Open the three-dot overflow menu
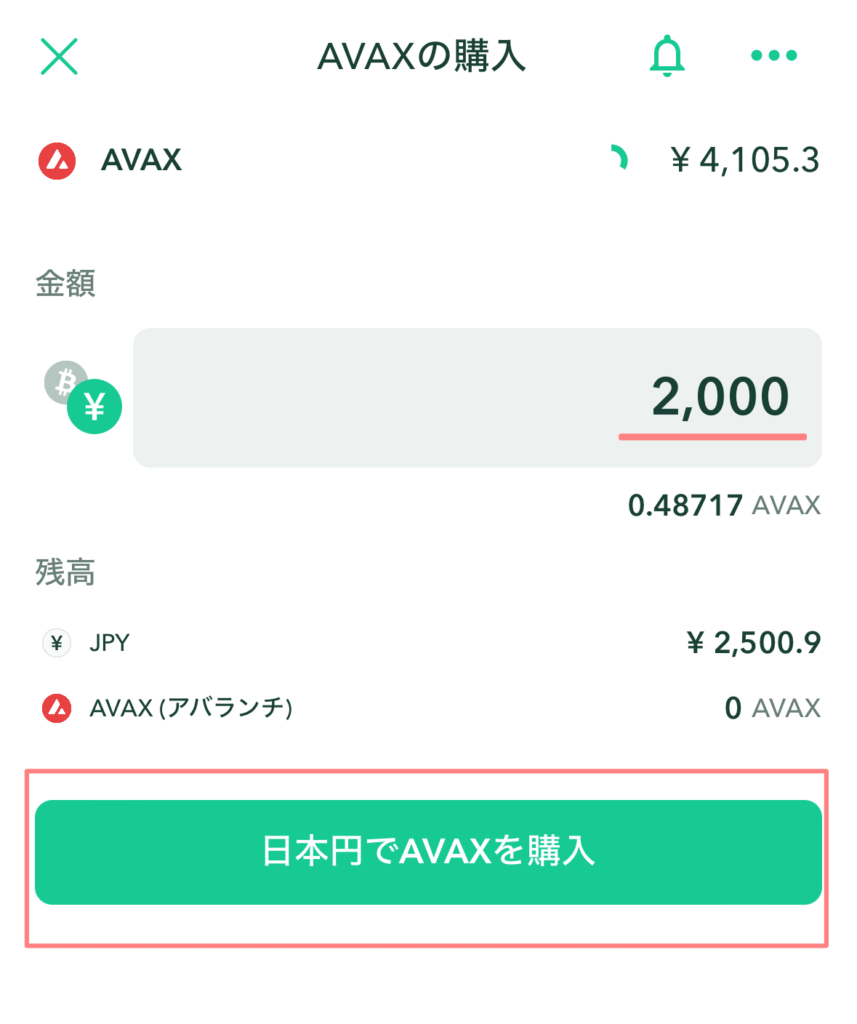Image resolution: width=857 pixels, height=1024 pixels. [774, 56]
